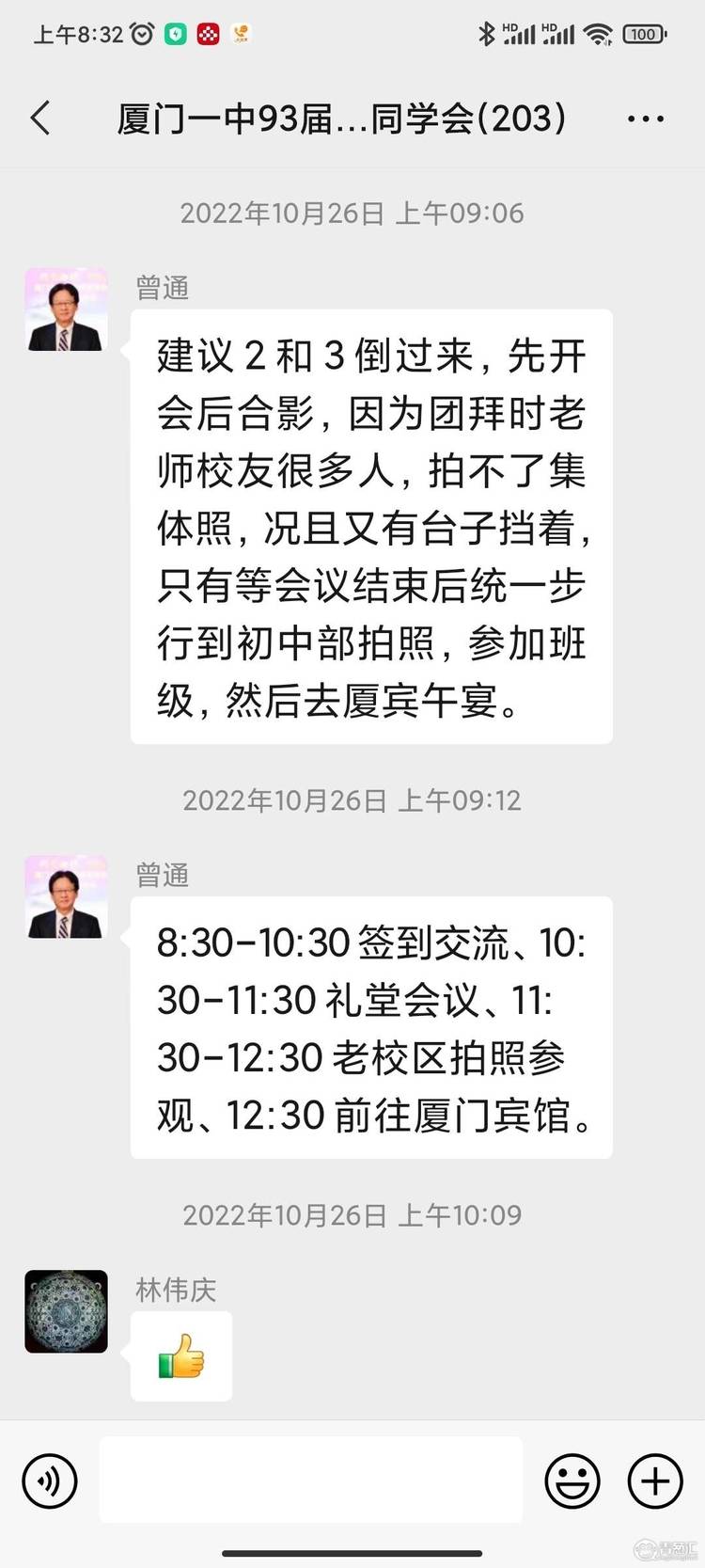Open the emoji sticker panel

click(572, 1481)
